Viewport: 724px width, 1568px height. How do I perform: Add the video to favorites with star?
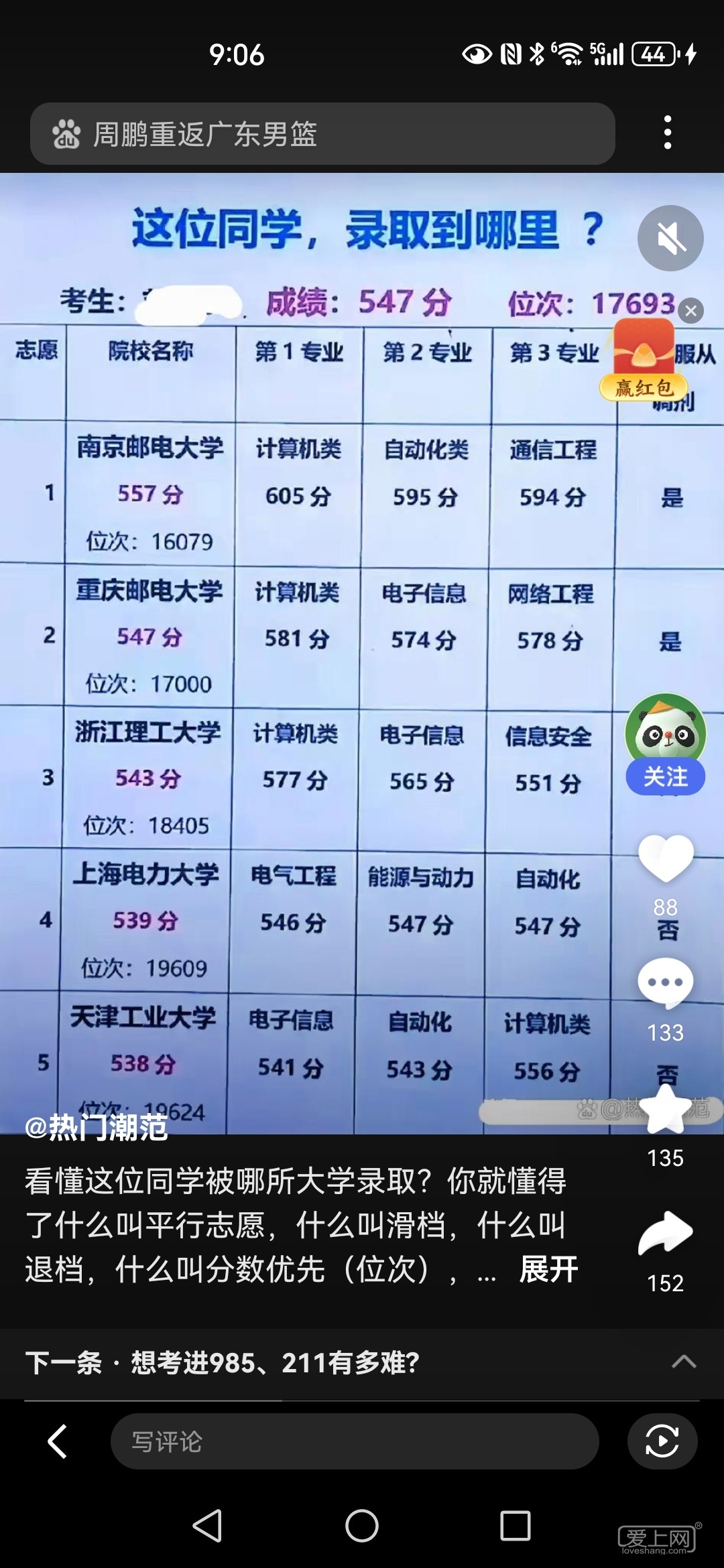coord(665,1109)
